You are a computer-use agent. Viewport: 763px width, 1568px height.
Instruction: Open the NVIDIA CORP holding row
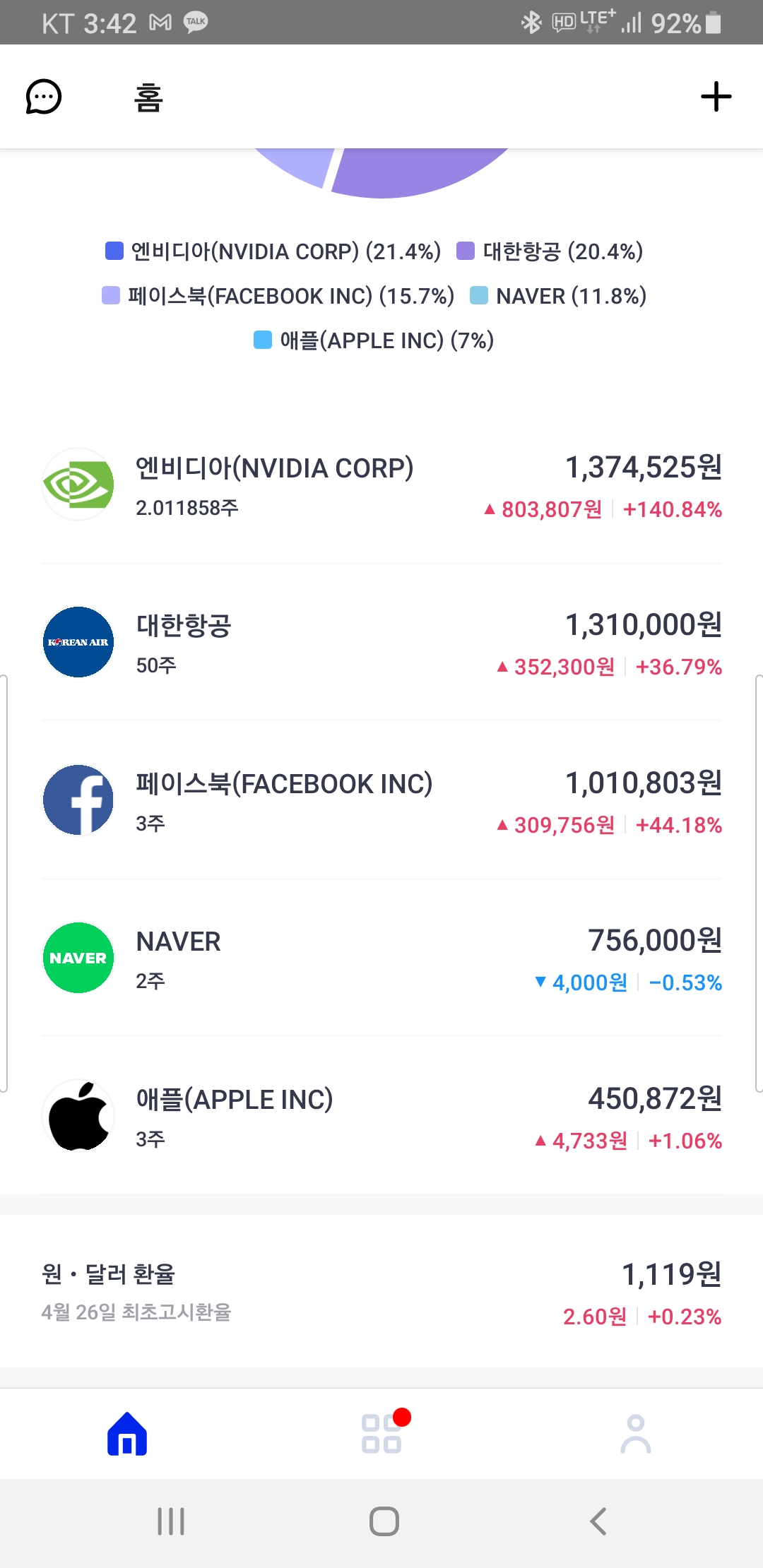tap(381, 485)
